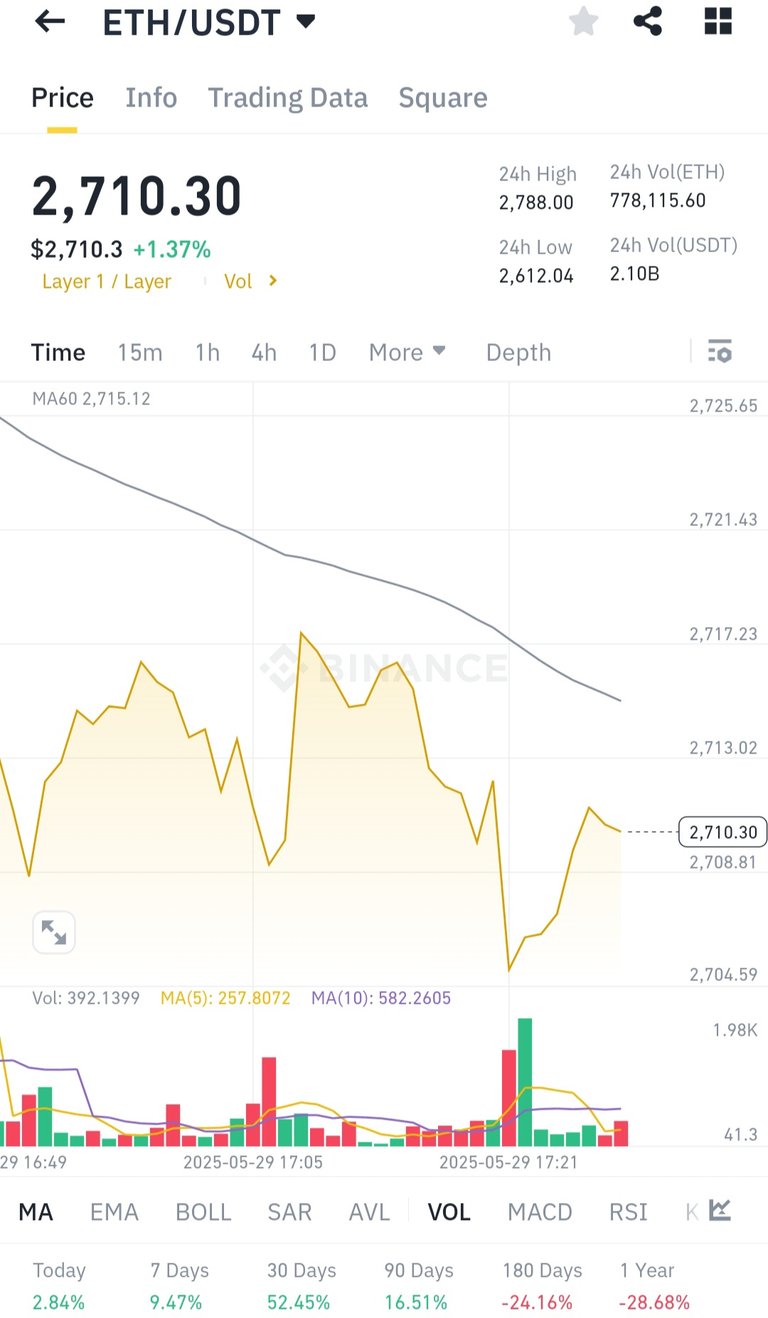768x1318 pixels.
Task: Open the Layer 1 / Layer tag
Action: tap(106, 282)
